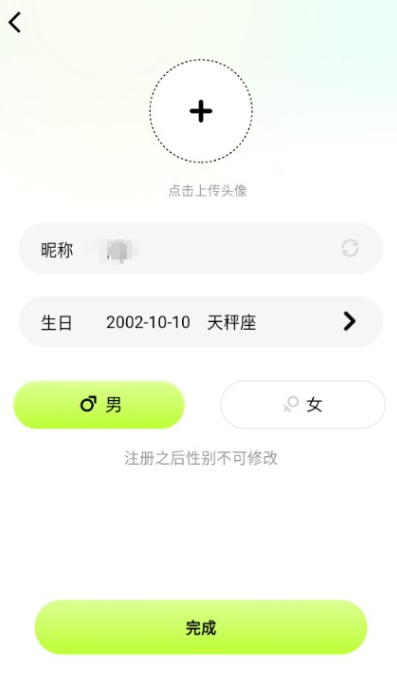Open the birthday (生日) picker row

(201, 322)
